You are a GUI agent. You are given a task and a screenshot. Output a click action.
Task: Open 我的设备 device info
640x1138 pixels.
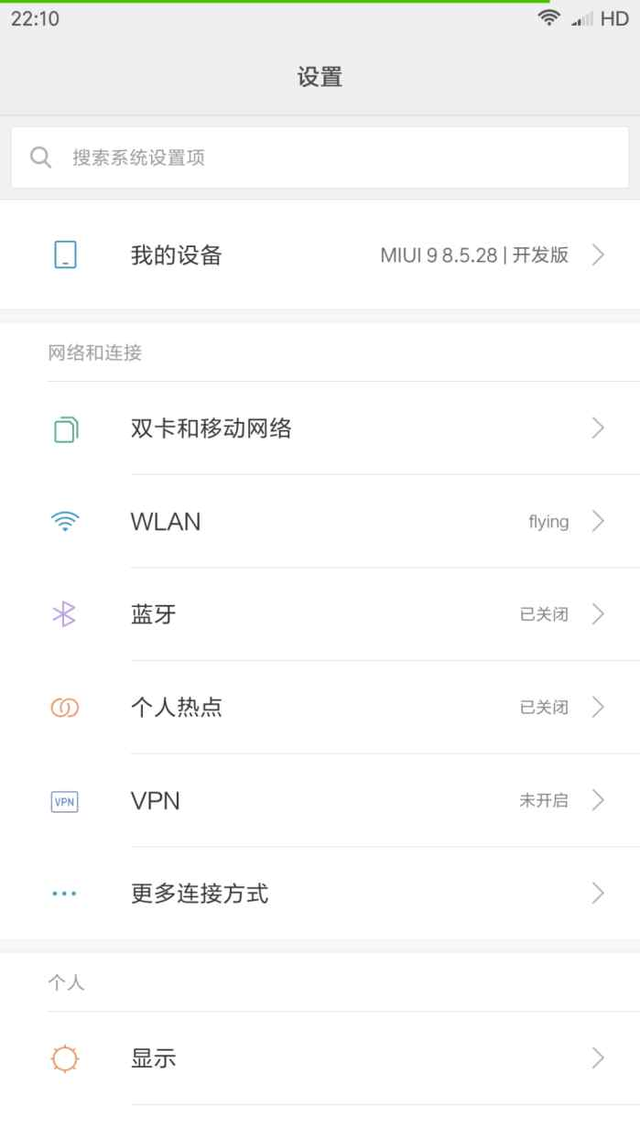320,255
